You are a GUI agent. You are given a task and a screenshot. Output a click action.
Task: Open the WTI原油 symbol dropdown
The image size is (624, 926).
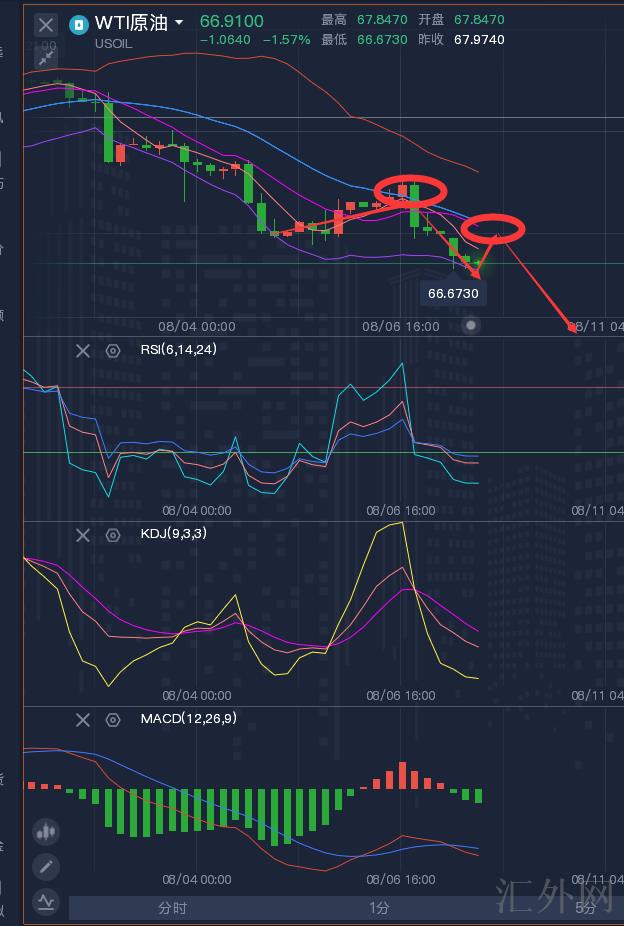coord(179,23)
